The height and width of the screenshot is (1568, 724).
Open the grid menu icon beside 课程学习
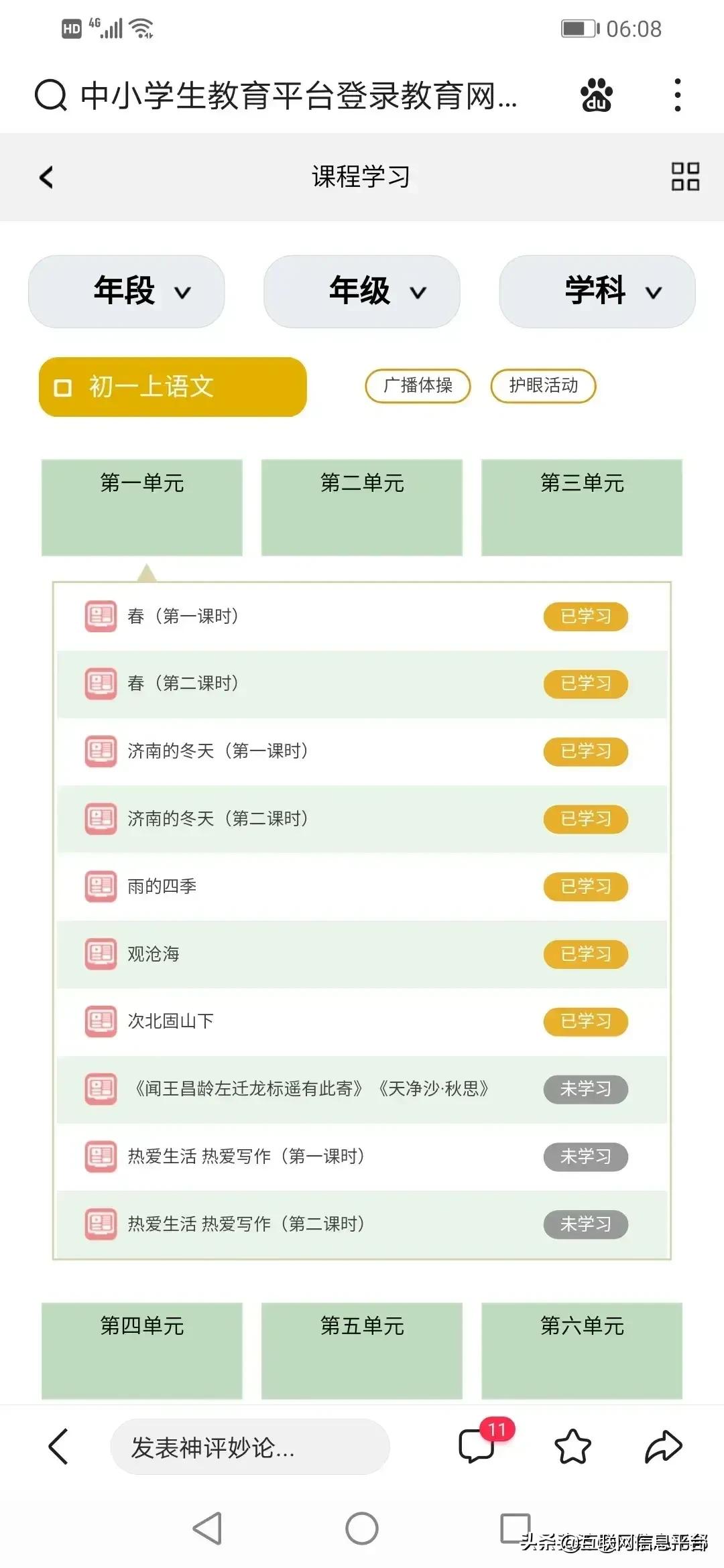tap(685, 177)
